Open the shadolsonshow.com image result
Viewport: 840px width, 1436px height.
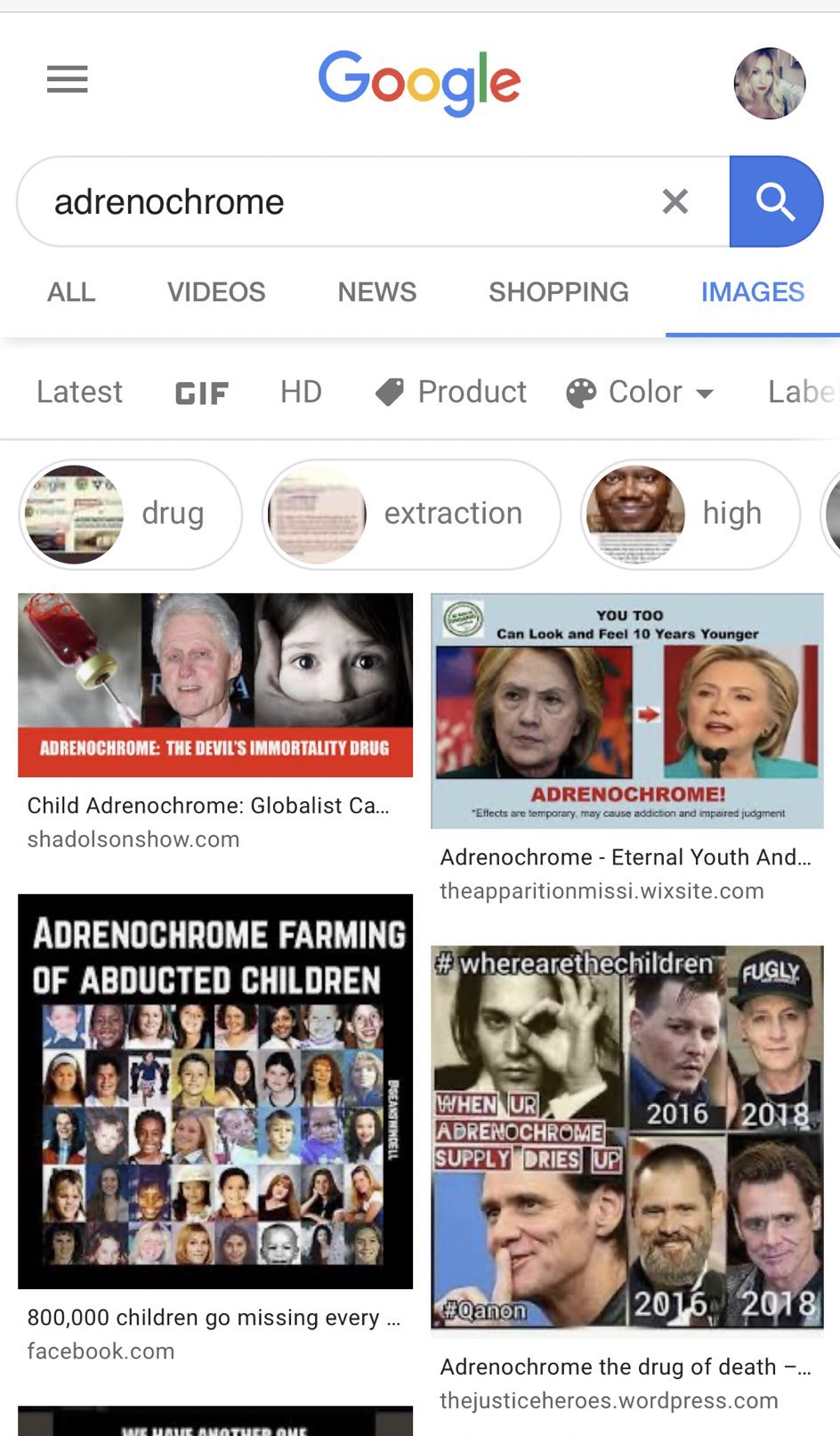click(215, 686)
